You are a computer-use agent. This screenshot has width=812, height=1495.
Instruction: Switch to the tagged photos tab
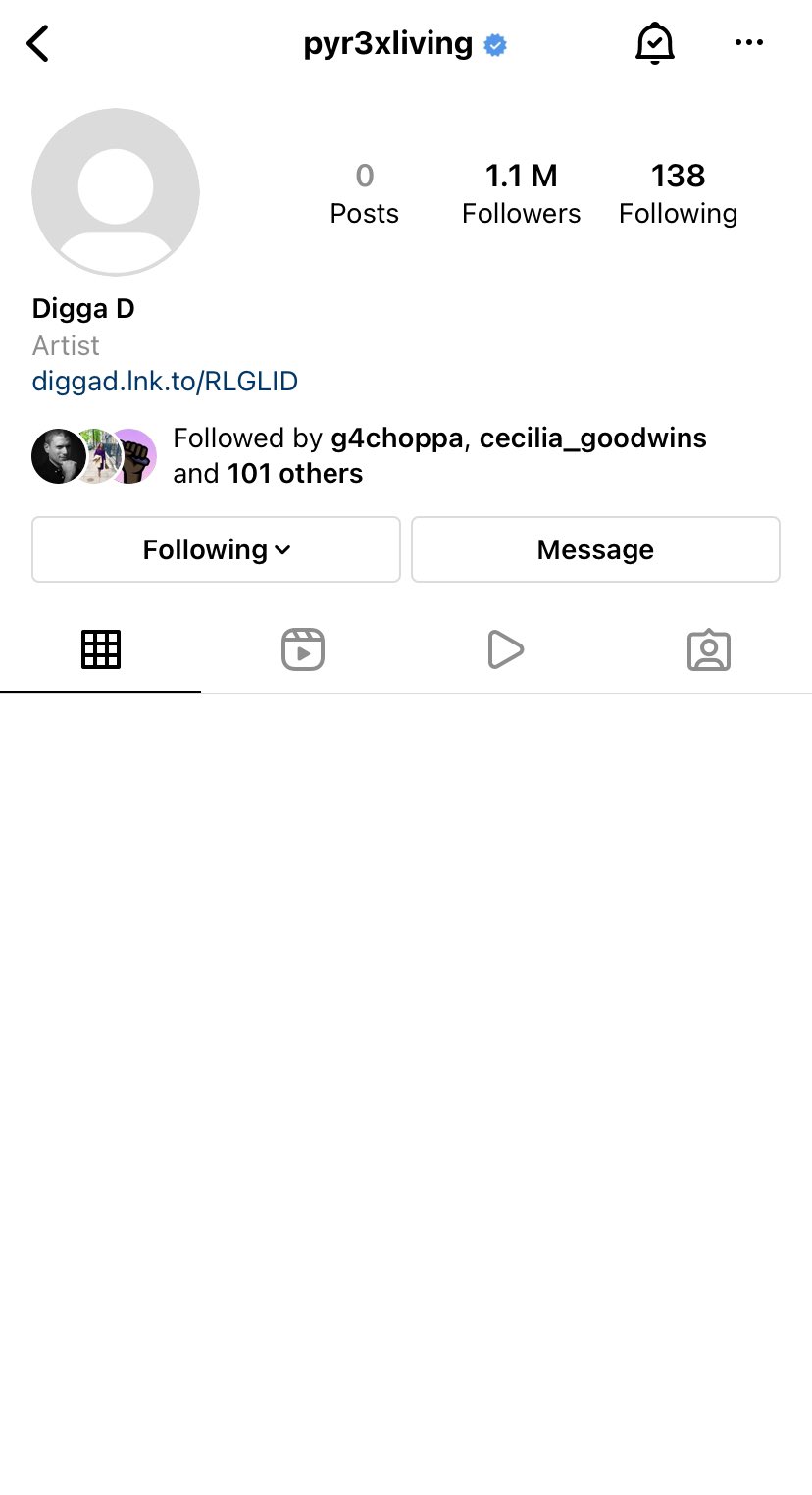point(709,649)
